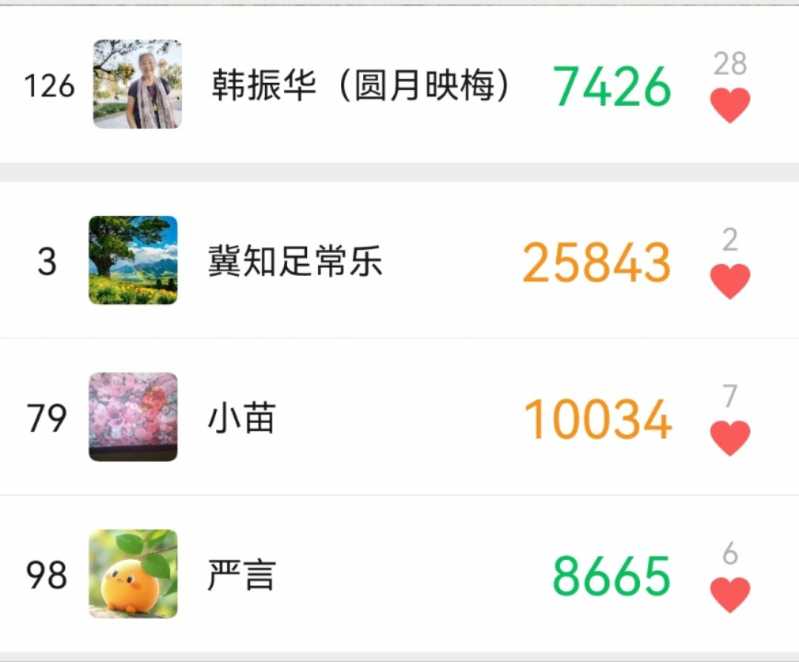Open 韩振华（圆月映梅）'s ranking row
This screenshot has width=799, height=662.
pyautogui.click(x=362, y=86)
